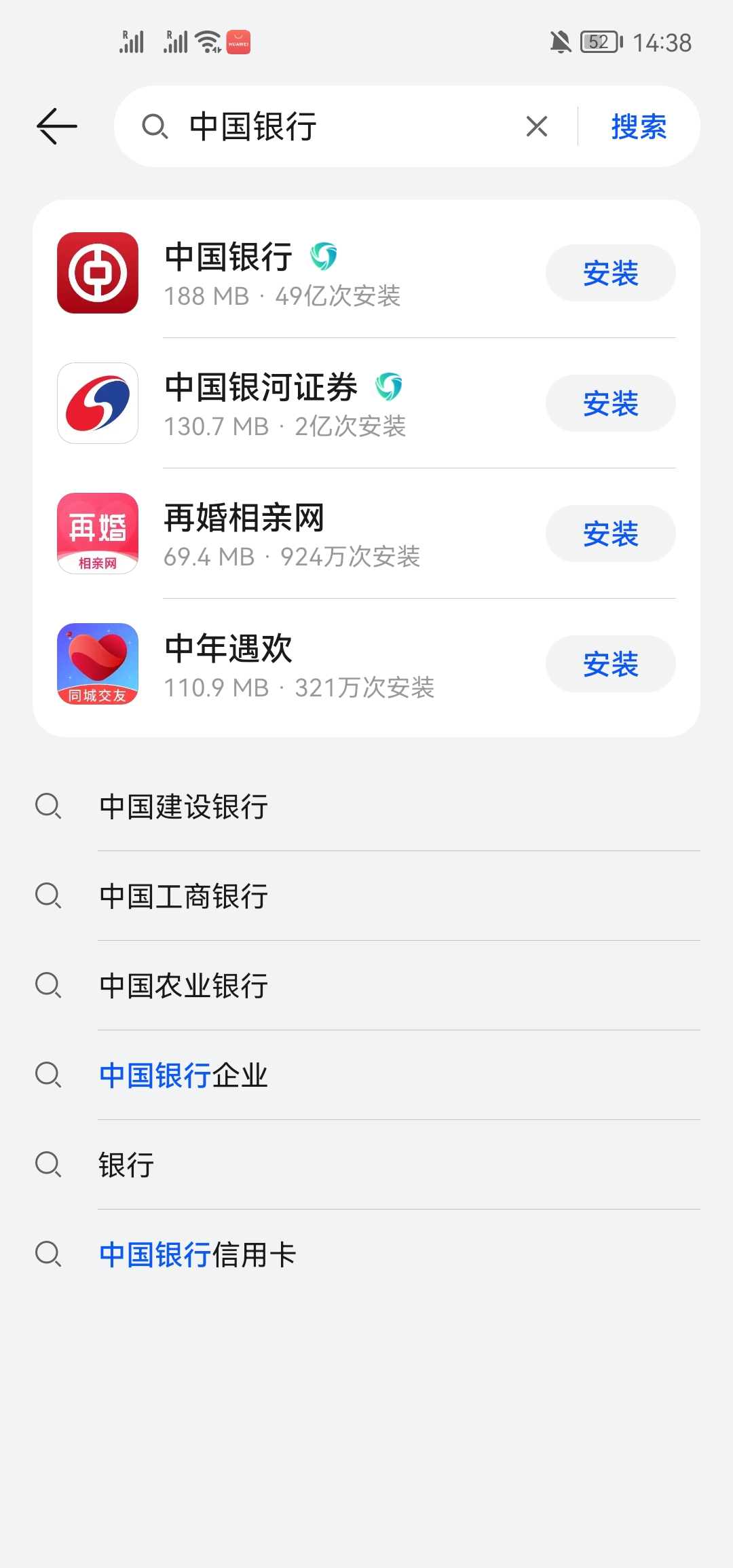Viewport: 733px width, 1568px height.
Task: Select the suggestion 中国银行信用卡
Action: point(366,1254)
